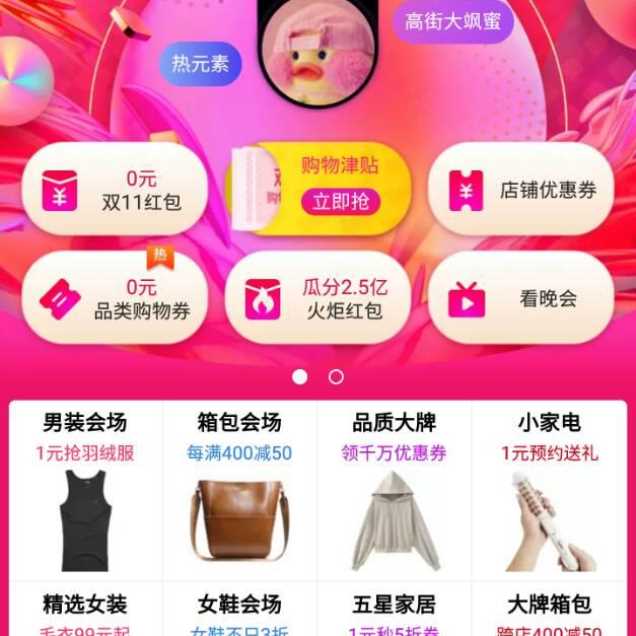Open the 品质大牌 card
Viewport: 636px width, 636px height.
pyautogui.click(x=394, y=490)
